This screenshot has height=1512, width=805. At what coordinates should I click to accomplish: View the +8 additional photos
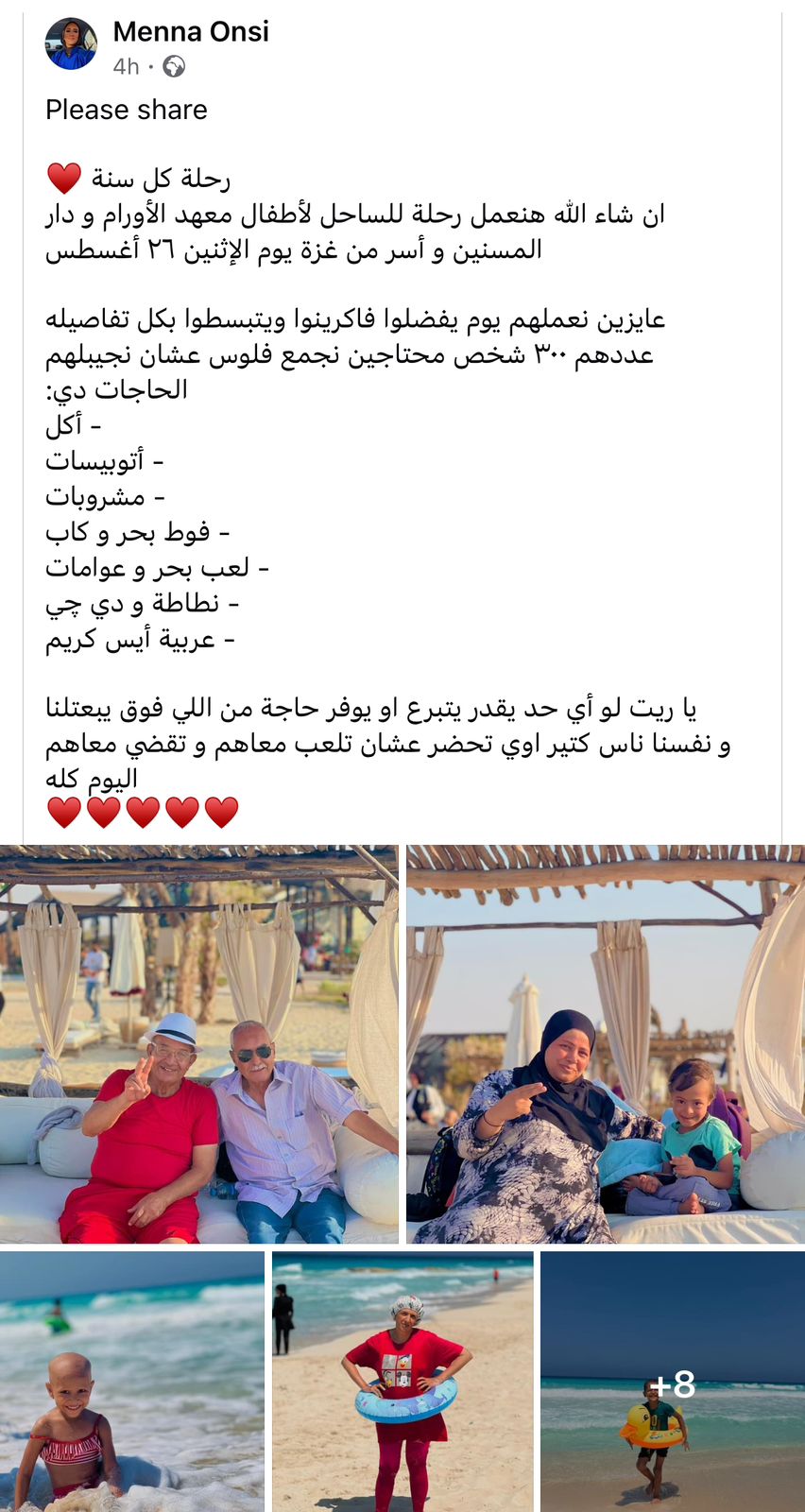coord(672,1383)
